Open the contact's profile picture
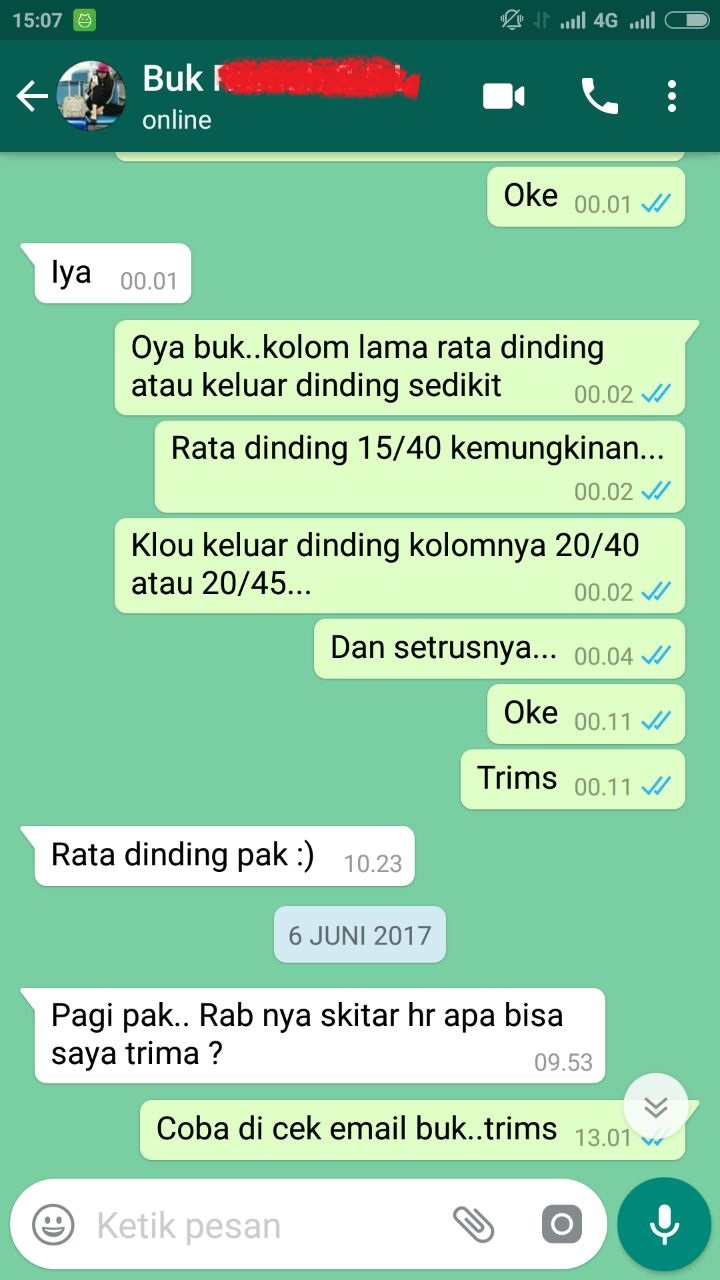720x1280 pixels. (x=91, y=95)
